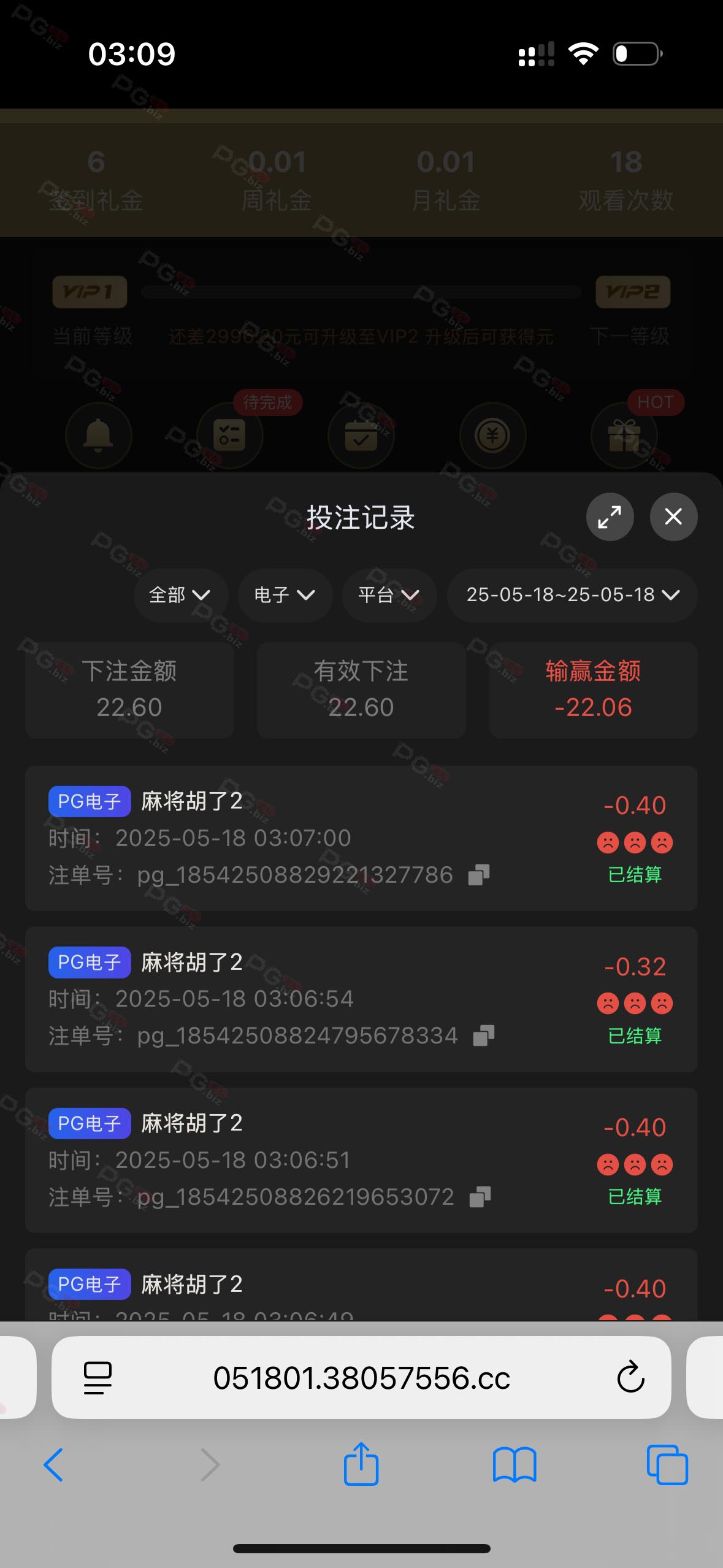Reload the page in Safari
This screenshot has width=723, height=1568.
click(630, 1377)
